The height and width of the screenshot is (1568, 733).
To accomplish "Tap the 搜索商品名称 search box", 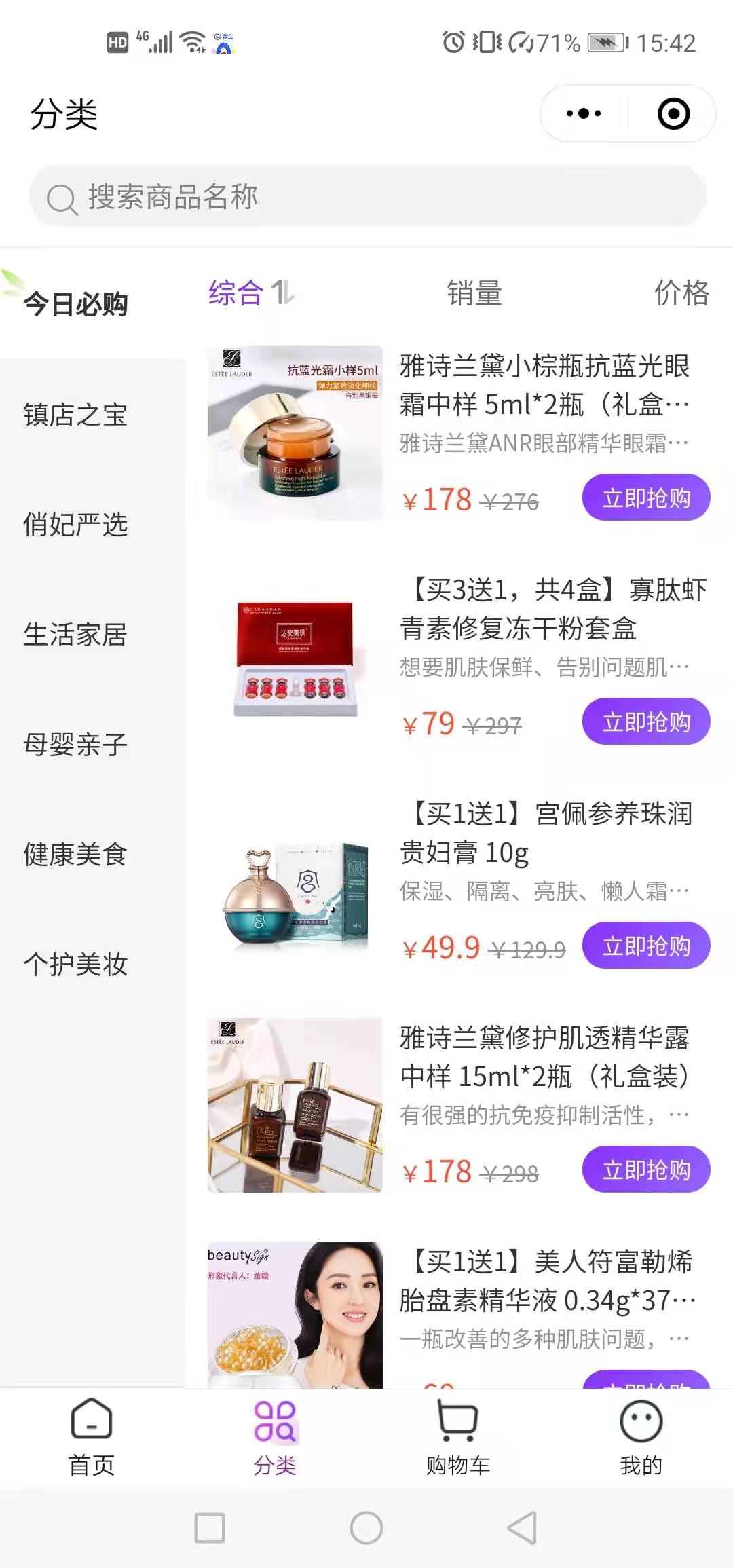I will coord(366,198).
